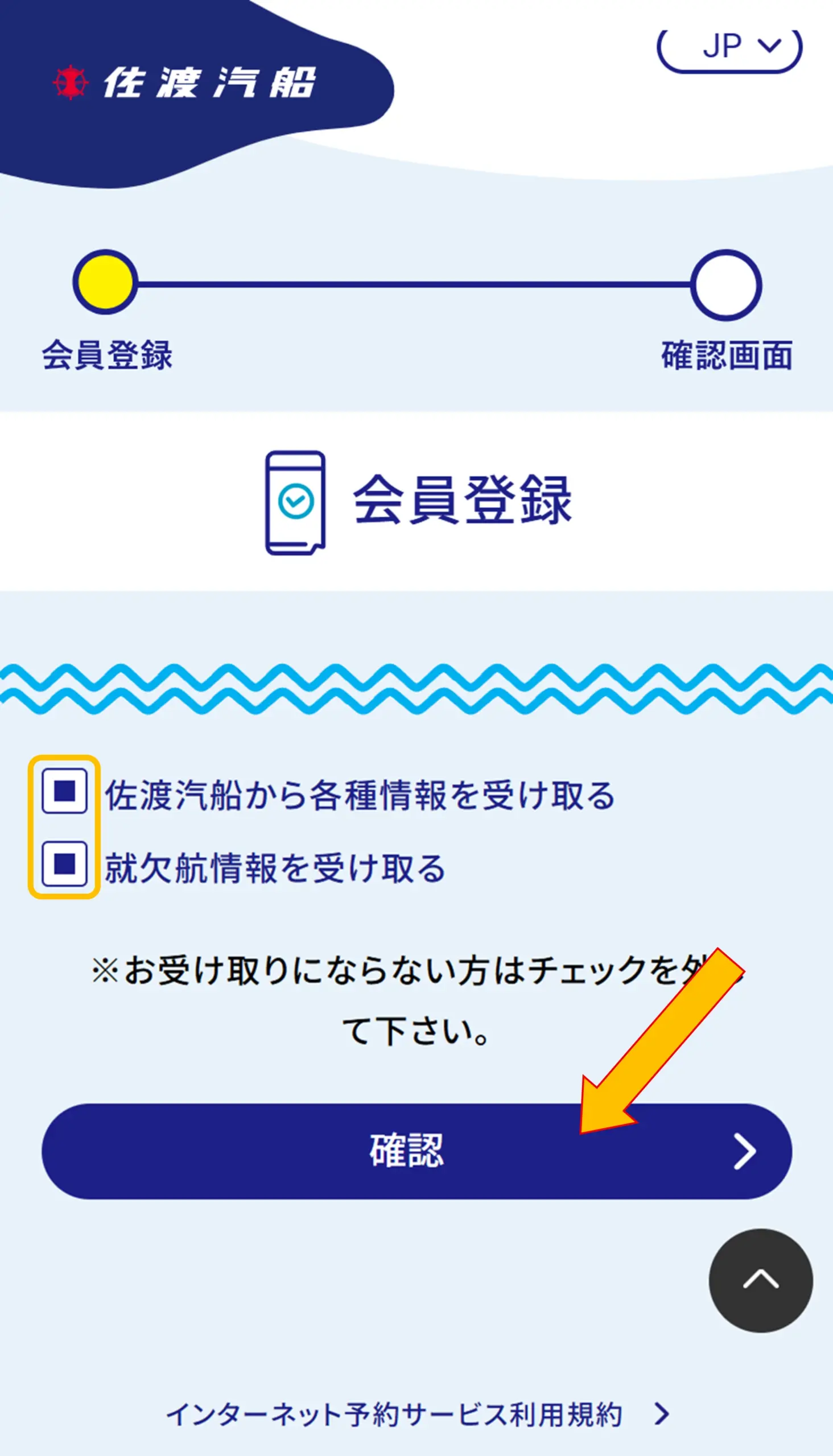The image size is (833, 1456).
Task: Uncheck 佐渡汽船から各種情報を受け取る checkbox
Action: (x=65, y=792)
